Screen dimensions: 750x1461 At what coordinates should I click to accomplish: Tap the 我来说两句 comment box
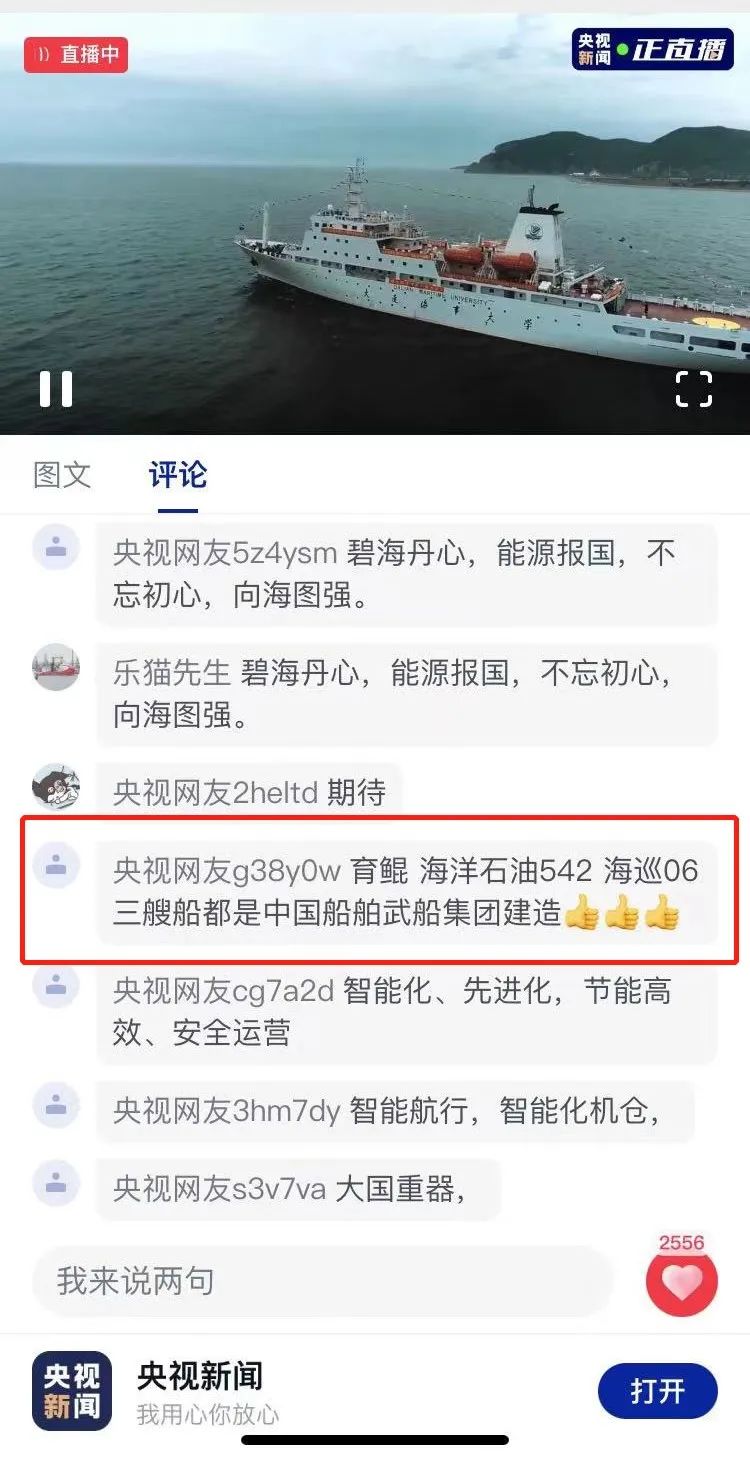(320, 1281)
